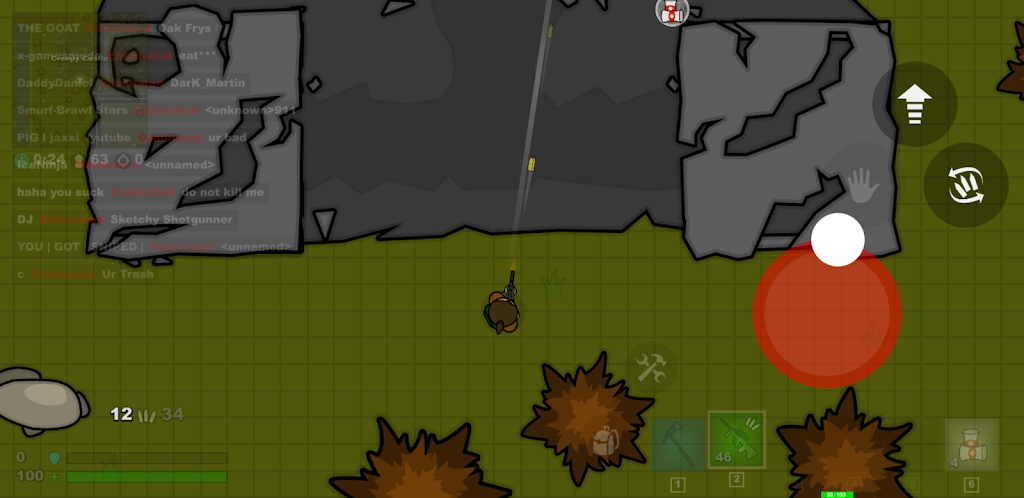This screenshot has height=498, width=1024.
Task: Select the rifle in slot 2
Action: tap(736, 440)
